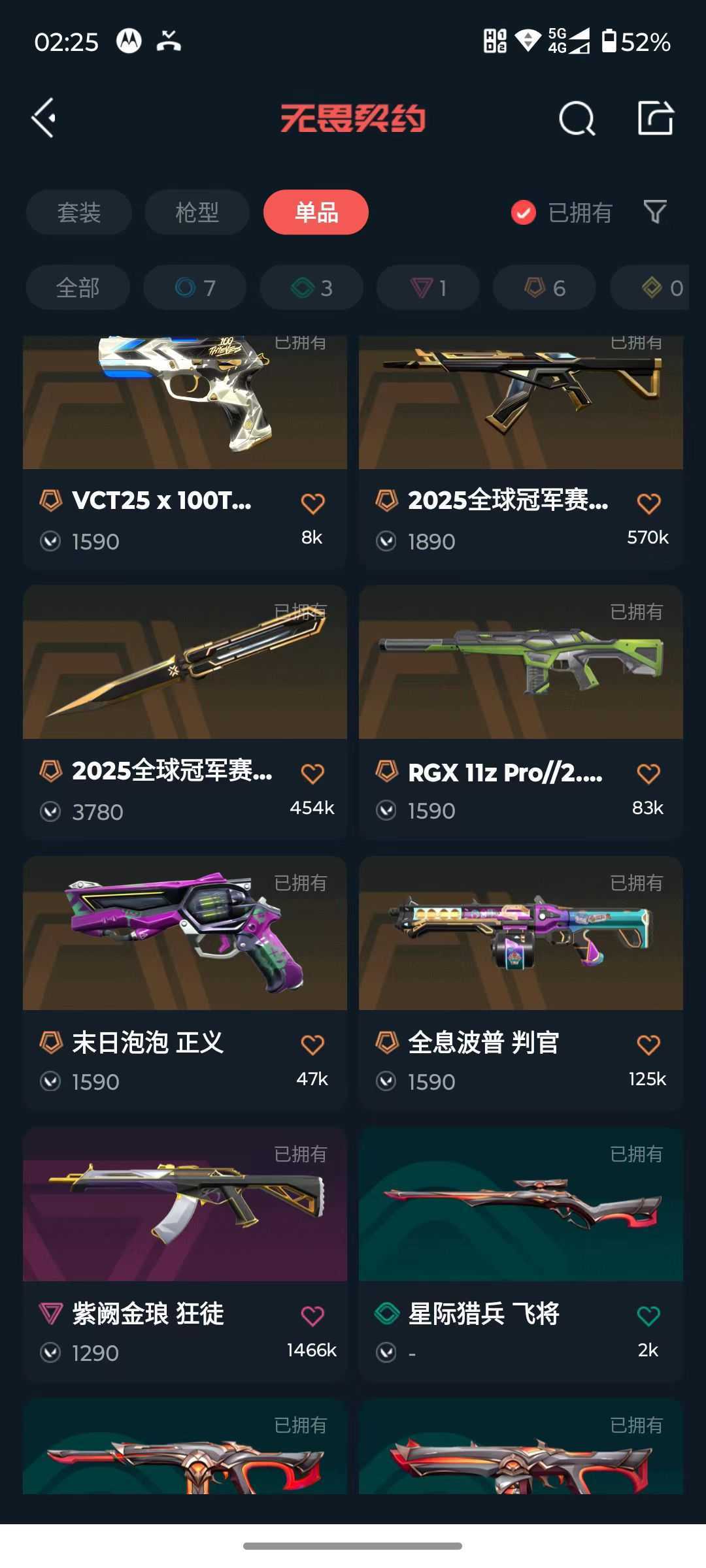The width and height of the screenshot is (706, 1568).
Task: Uncheck the 已拥有 owned filter
Action: click(524, 212)
